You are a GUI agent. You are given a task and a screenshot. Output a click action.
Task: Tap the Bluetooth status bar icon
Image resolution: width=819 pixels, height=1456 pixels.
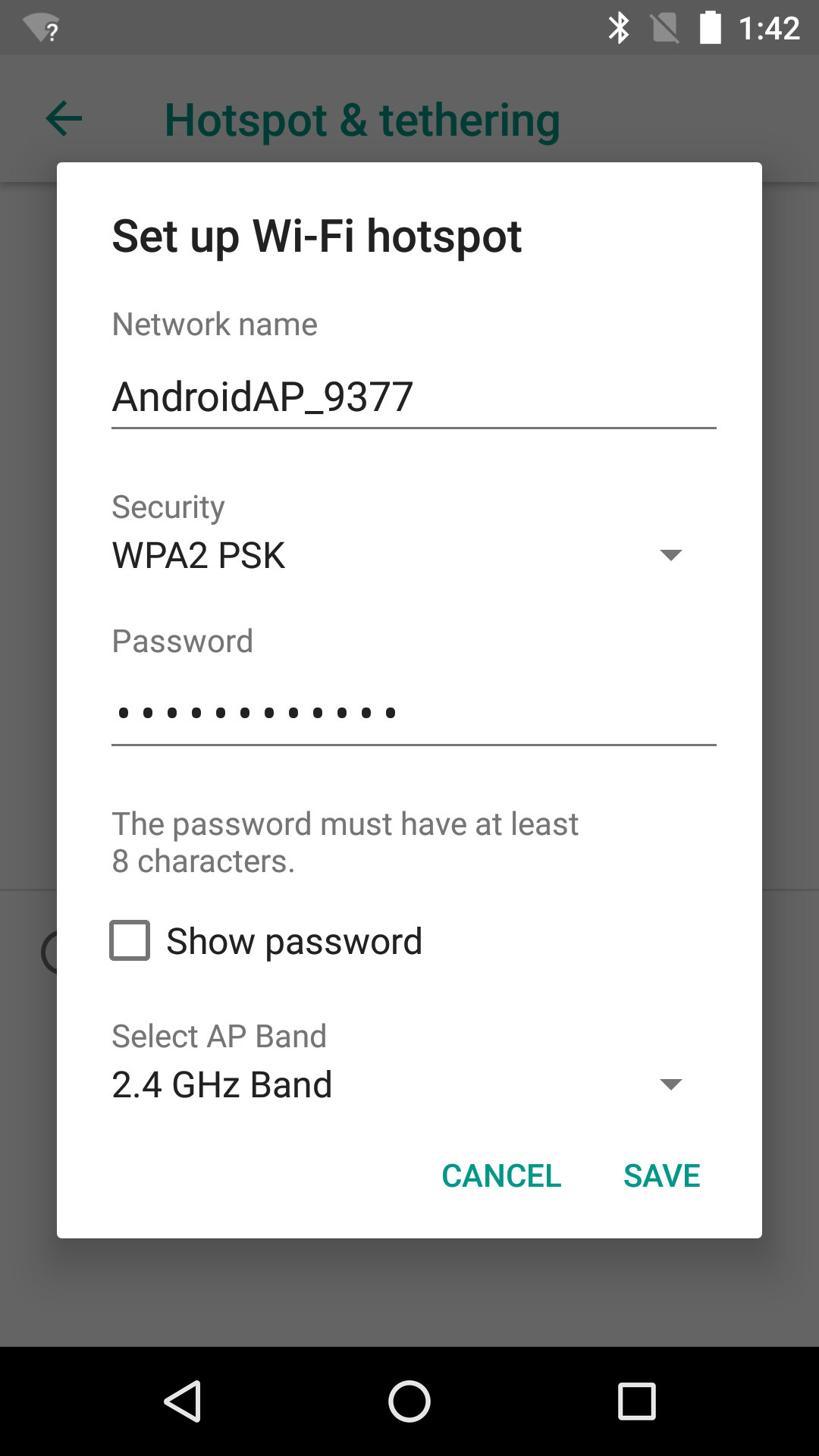click(620, 27)
